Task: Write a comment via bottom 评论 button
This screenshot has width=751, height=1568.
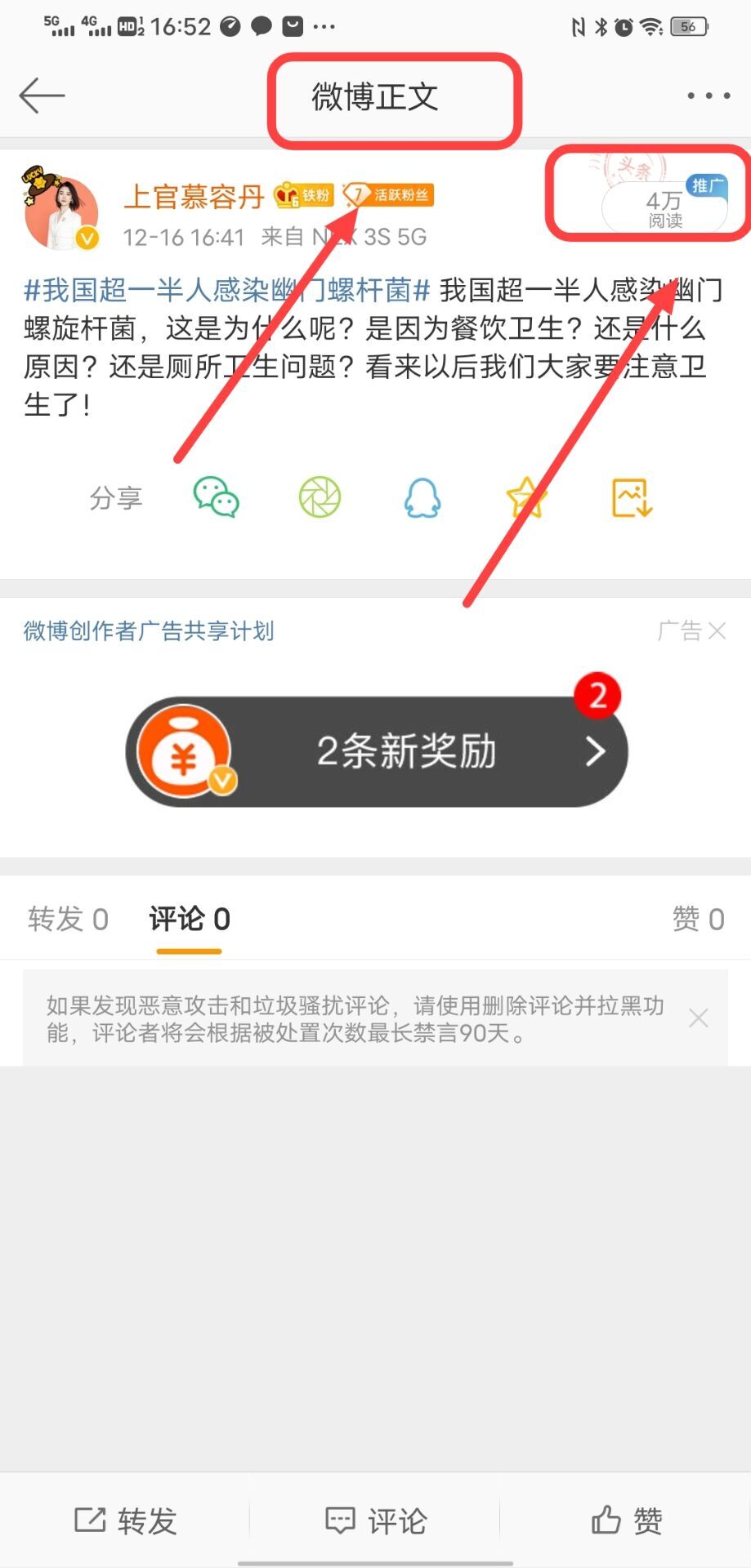Action: [376, 1521]
